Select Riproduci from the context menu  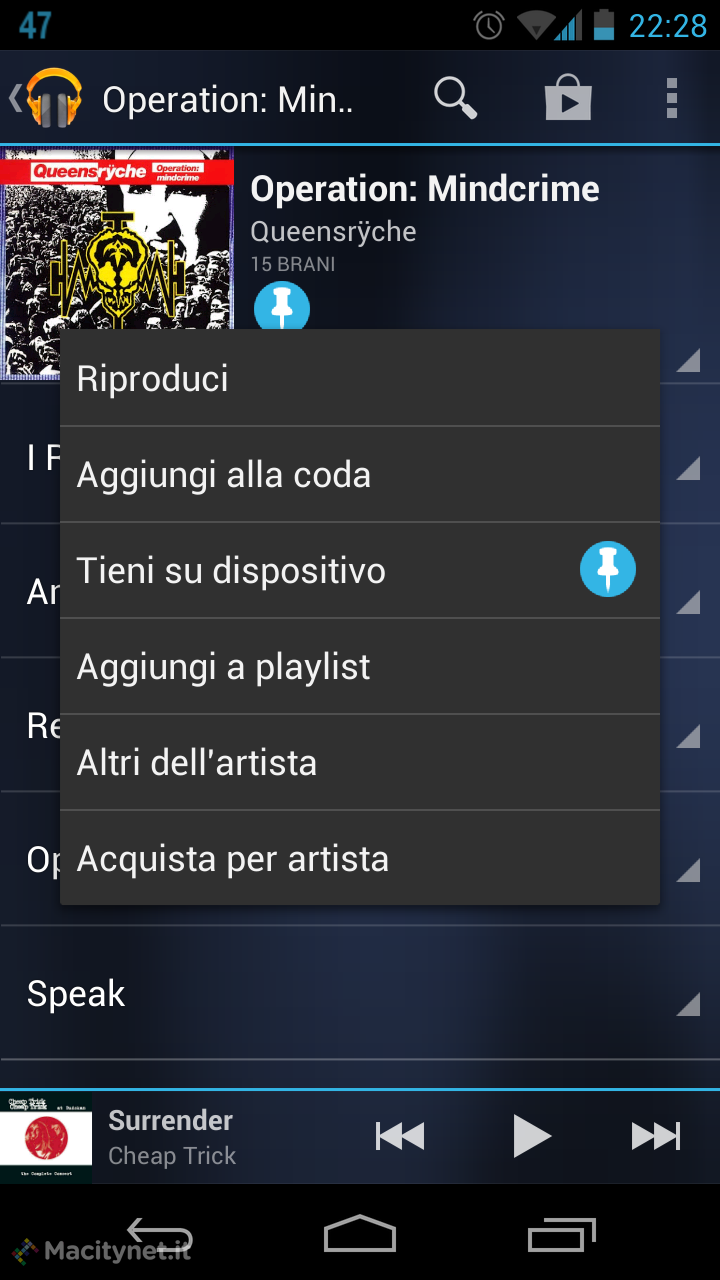pos(360,379)
